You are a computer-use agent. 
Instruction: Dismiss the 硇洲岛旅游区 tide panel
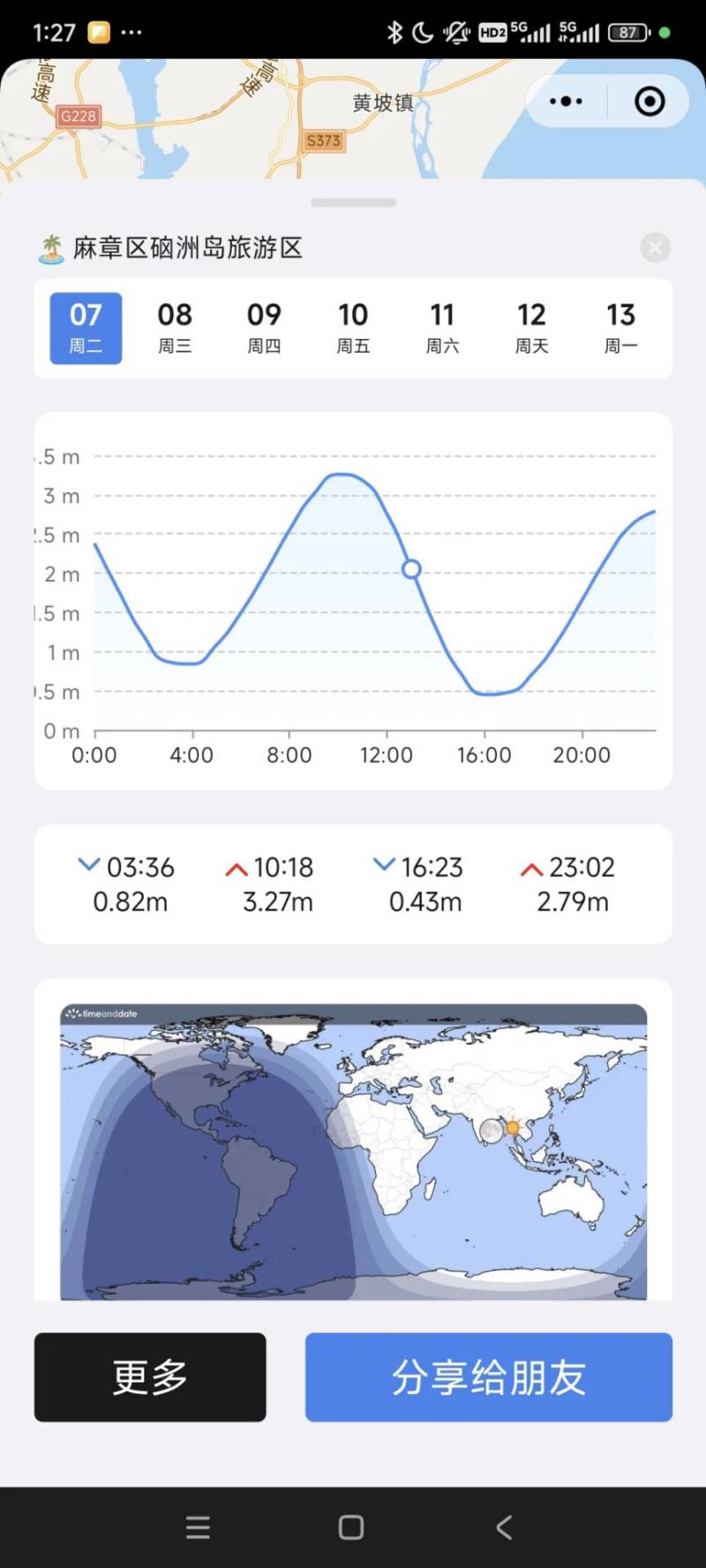[655, 248]
